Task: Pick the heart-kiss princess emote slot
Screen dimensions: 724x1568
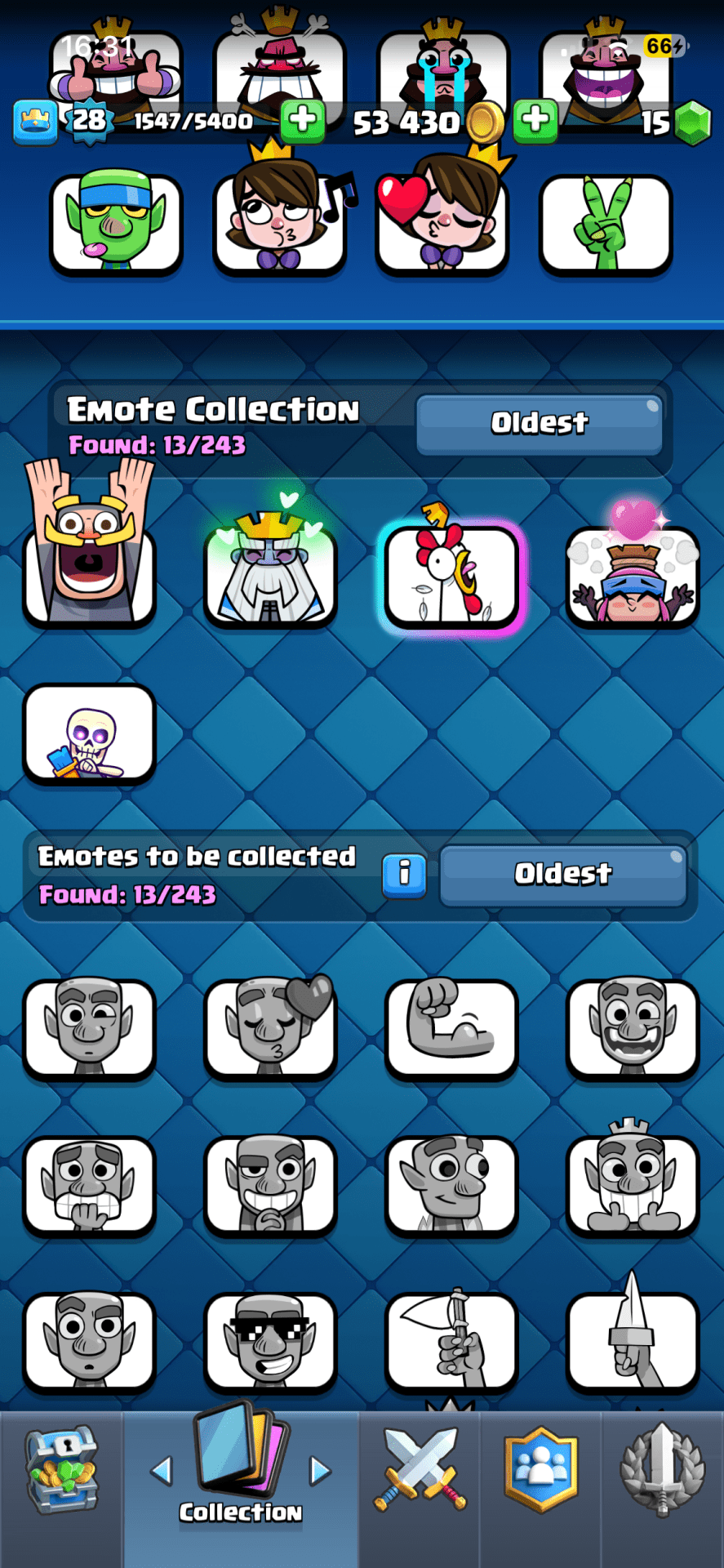Action: 442,223
